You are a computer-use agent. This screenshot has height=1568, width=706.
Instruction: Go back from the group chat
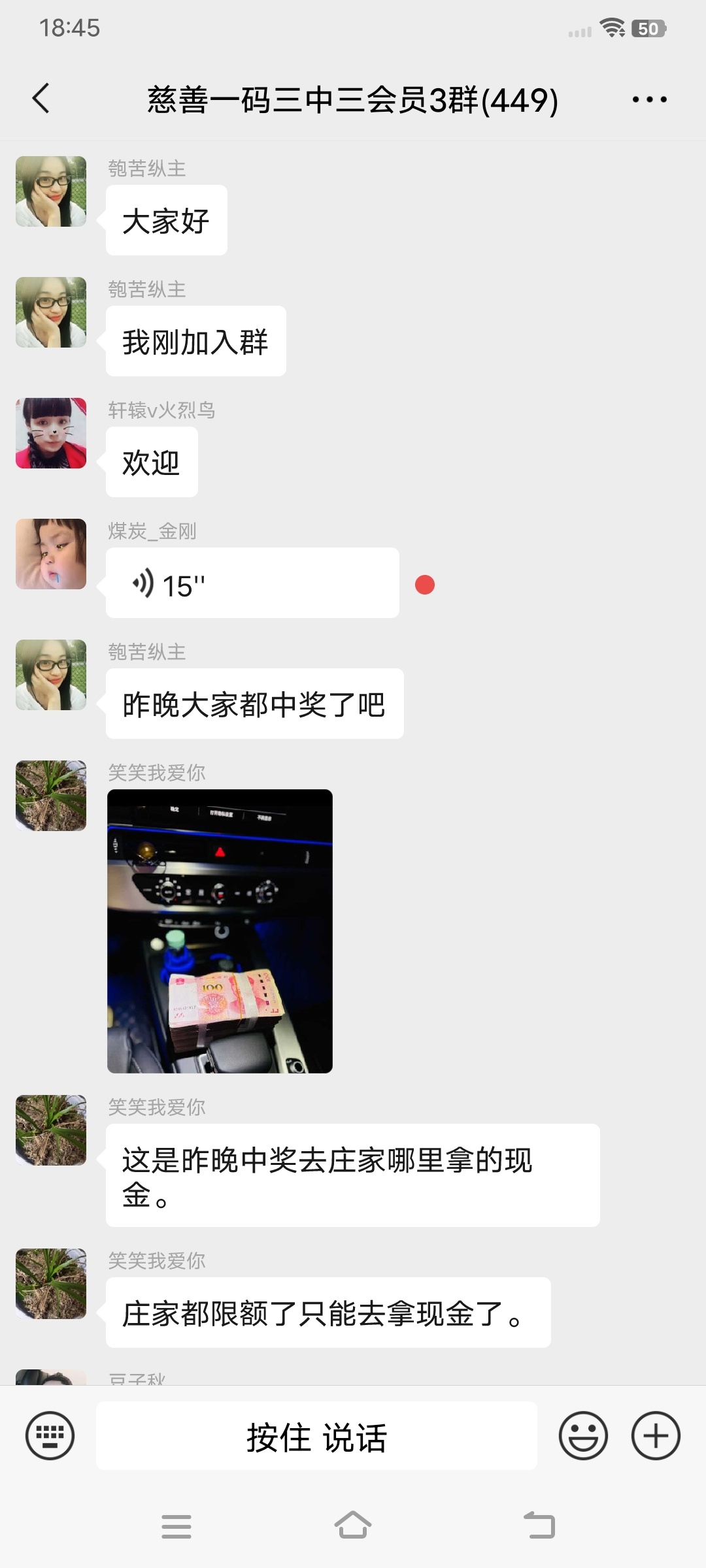[41, 99]
